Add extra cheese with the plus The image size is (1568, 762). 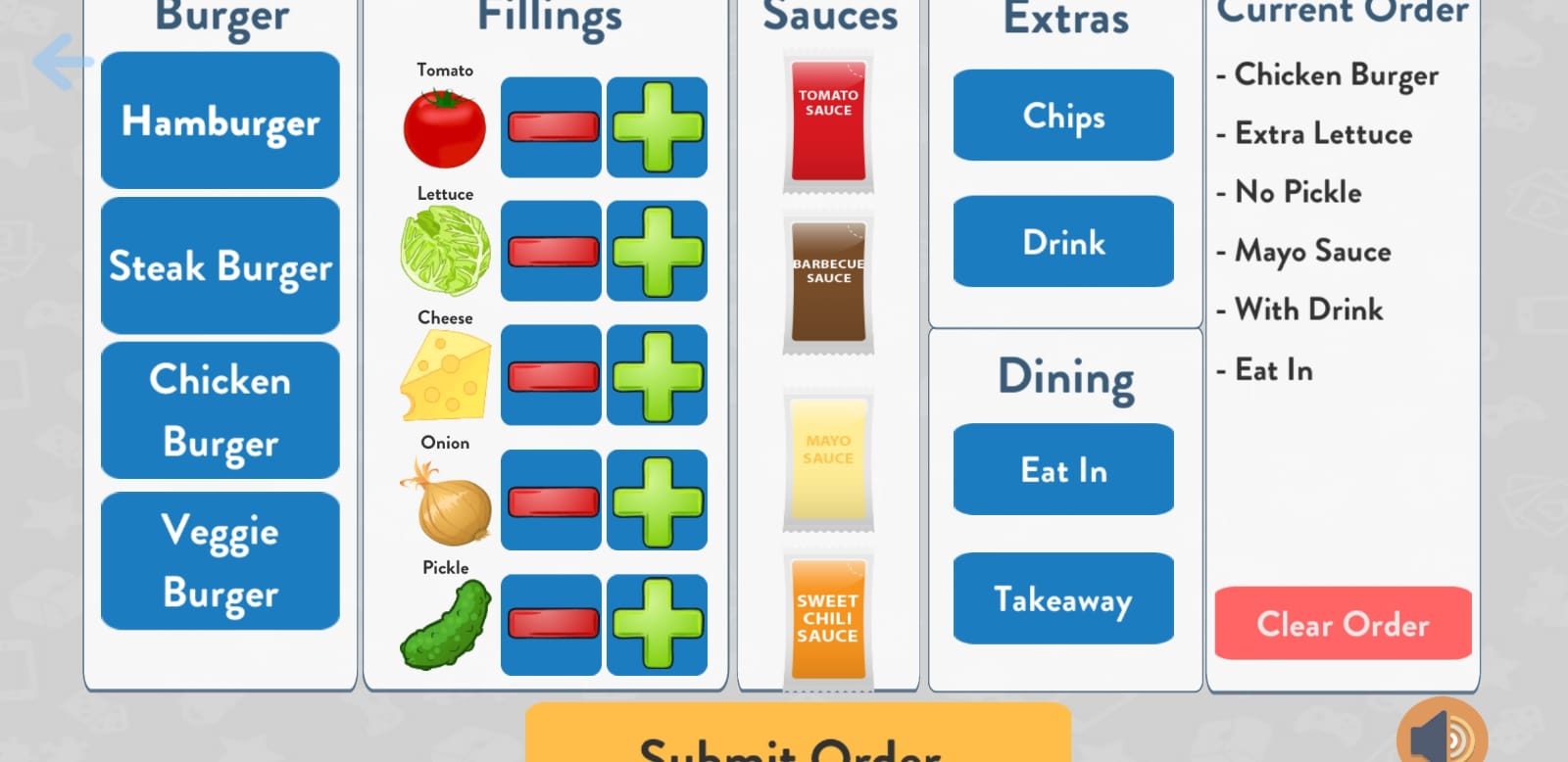657,375
